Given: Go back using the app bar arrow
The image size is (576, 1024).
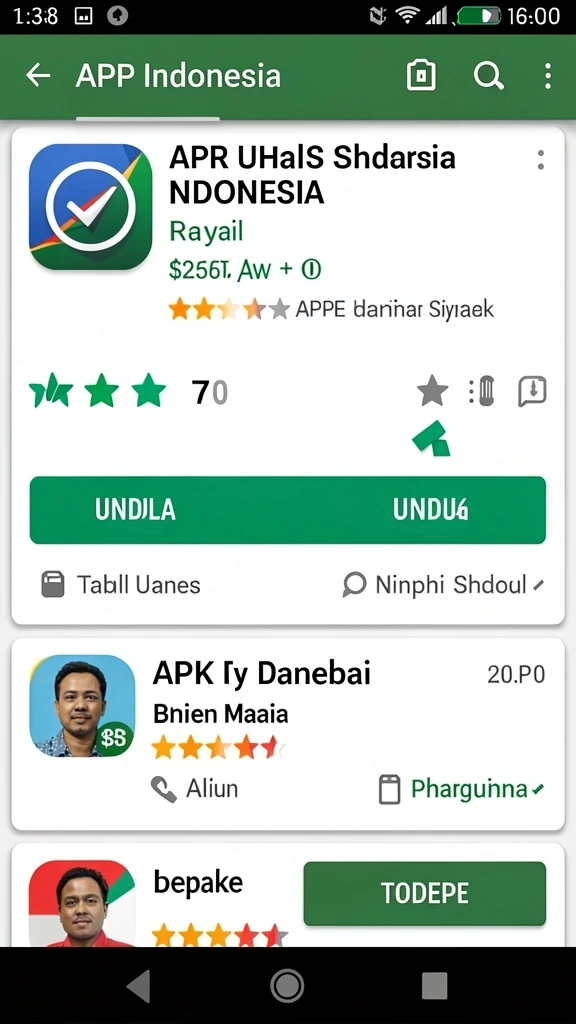Looking at the screenshot, I should point(38,76).
